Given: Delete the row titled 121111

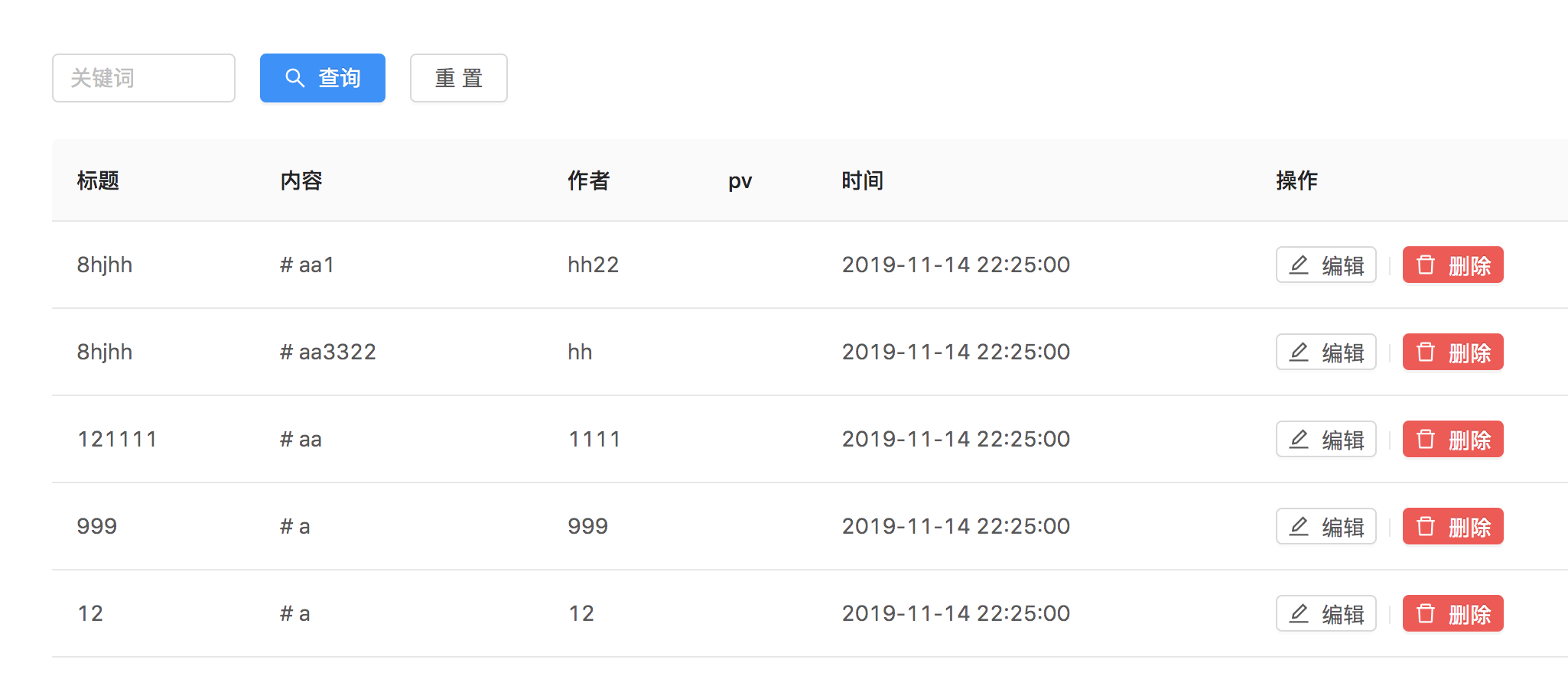Looking at the screenshot, I should [1453, 439].
